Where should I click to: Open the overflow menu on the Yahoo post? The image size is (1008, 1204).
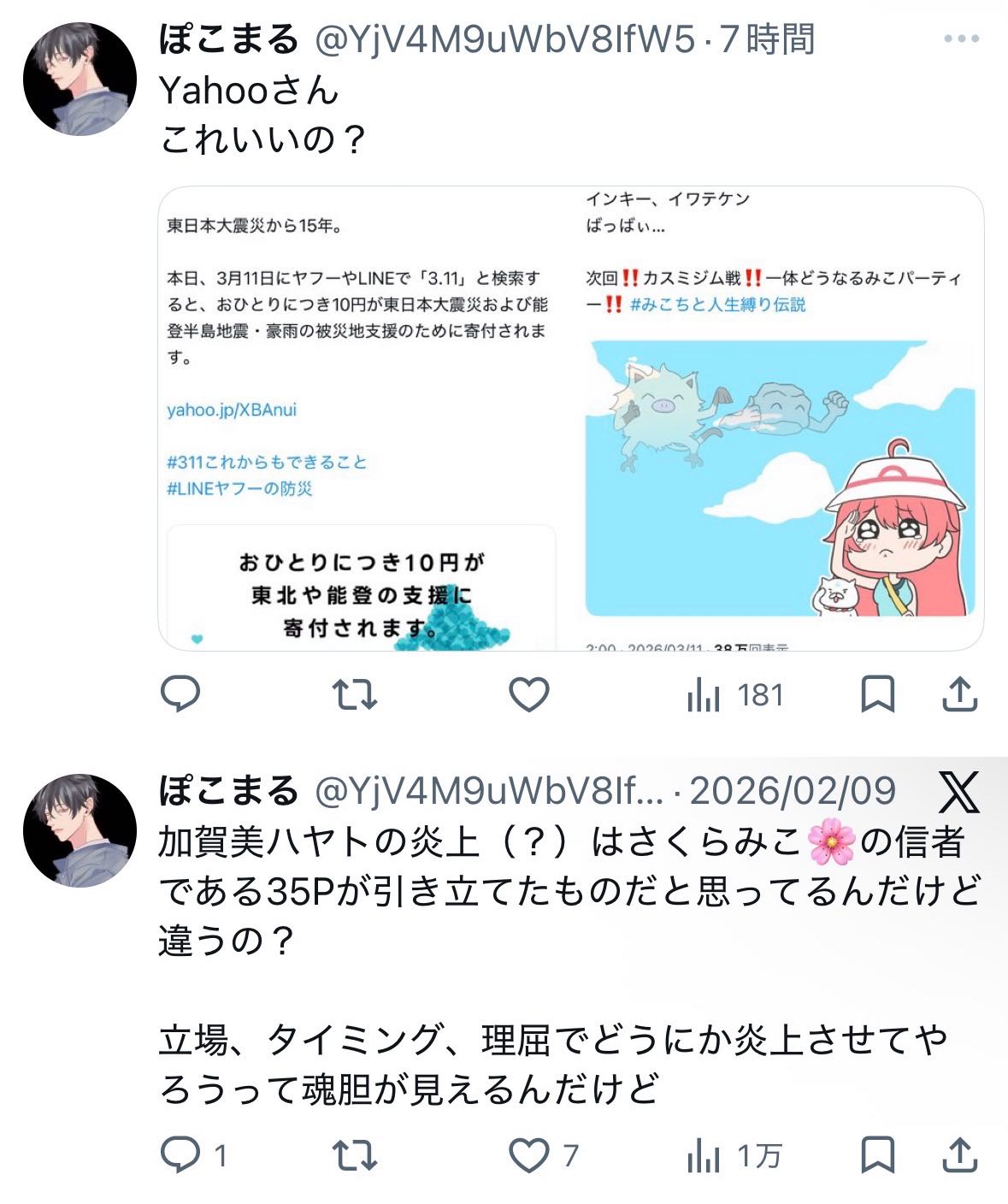tap(960, 39)
